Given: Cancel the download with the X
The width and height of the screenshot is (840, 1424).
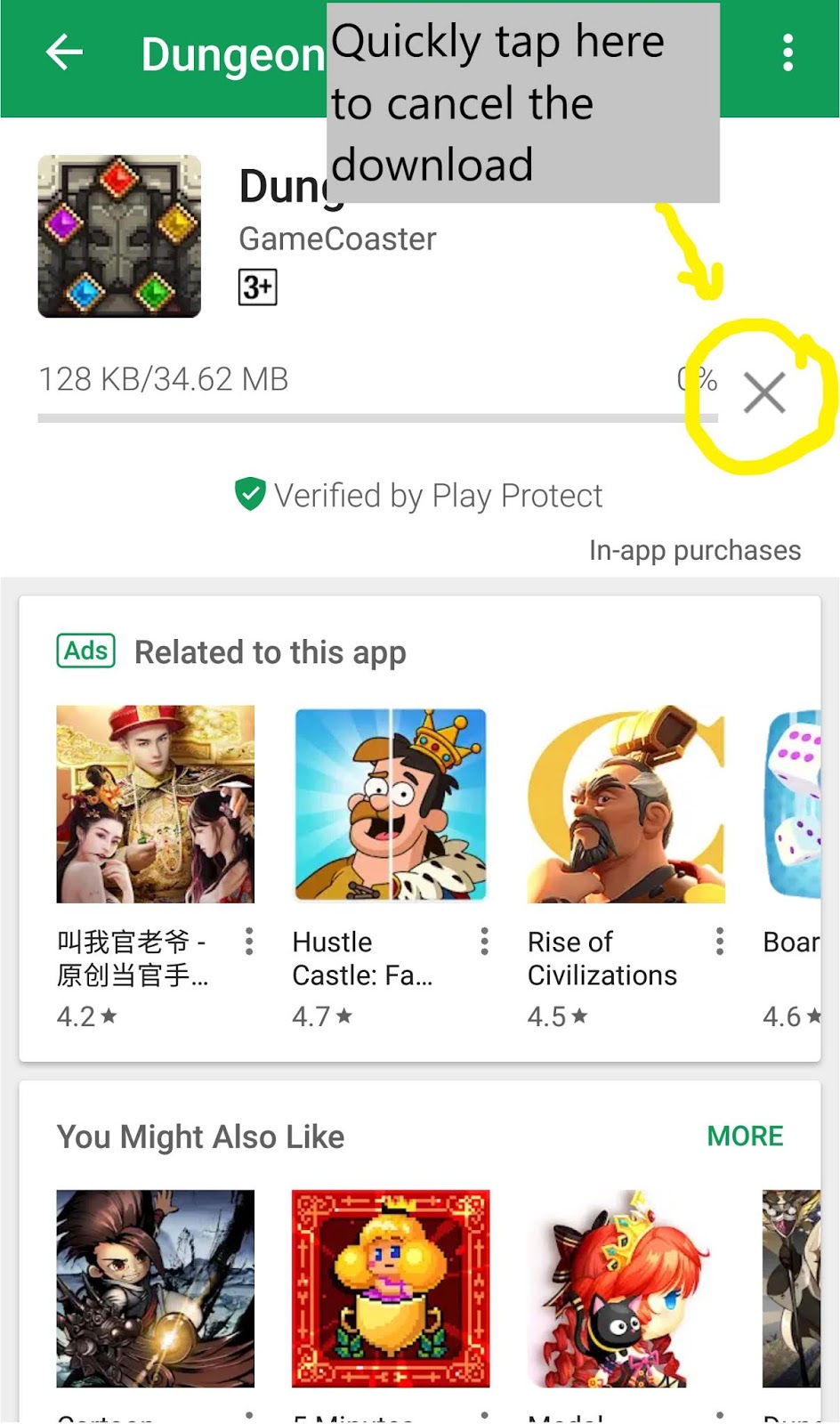Looking at the screenshot, I should (x=763, y=393).
